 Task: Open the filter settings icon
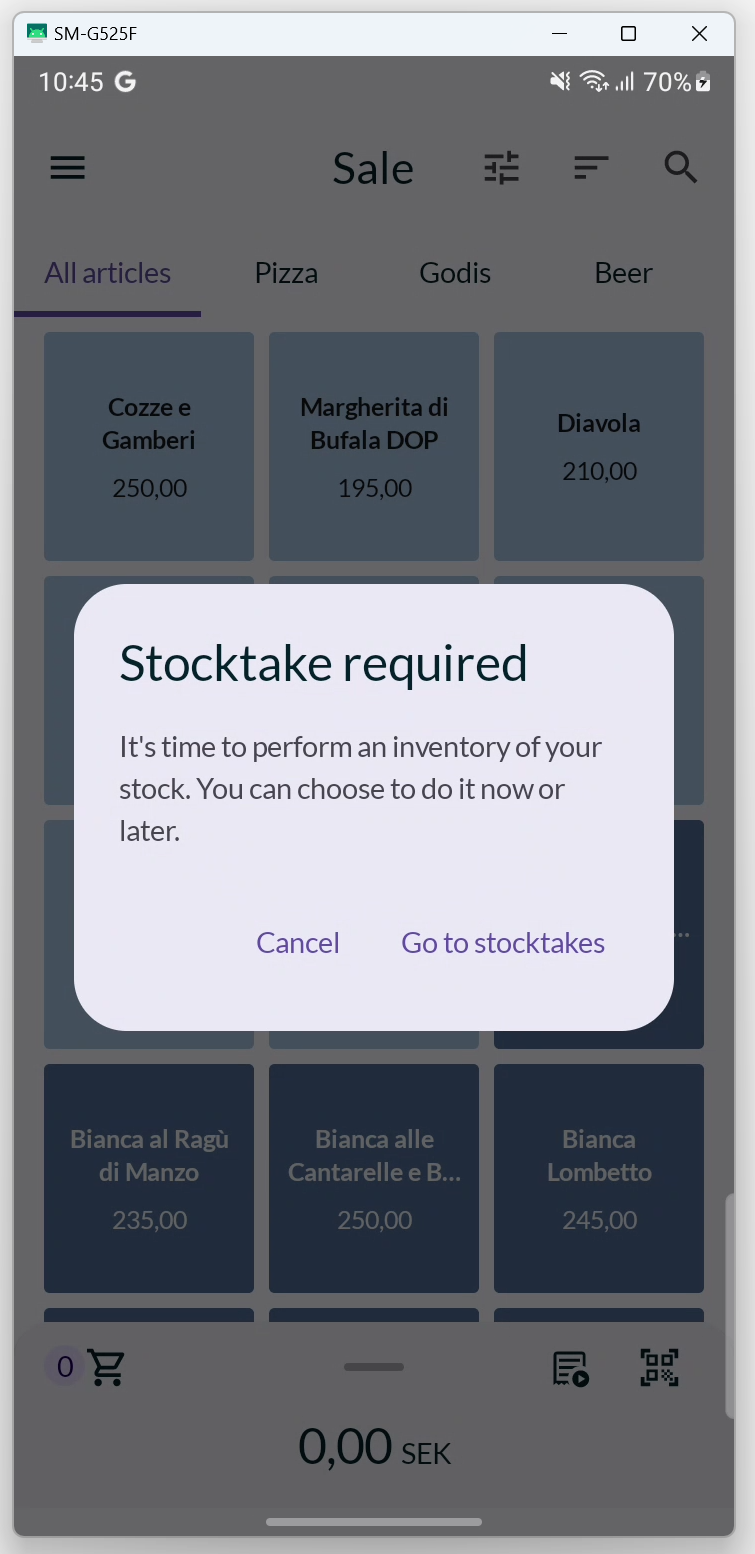click(x=502, y=168)
